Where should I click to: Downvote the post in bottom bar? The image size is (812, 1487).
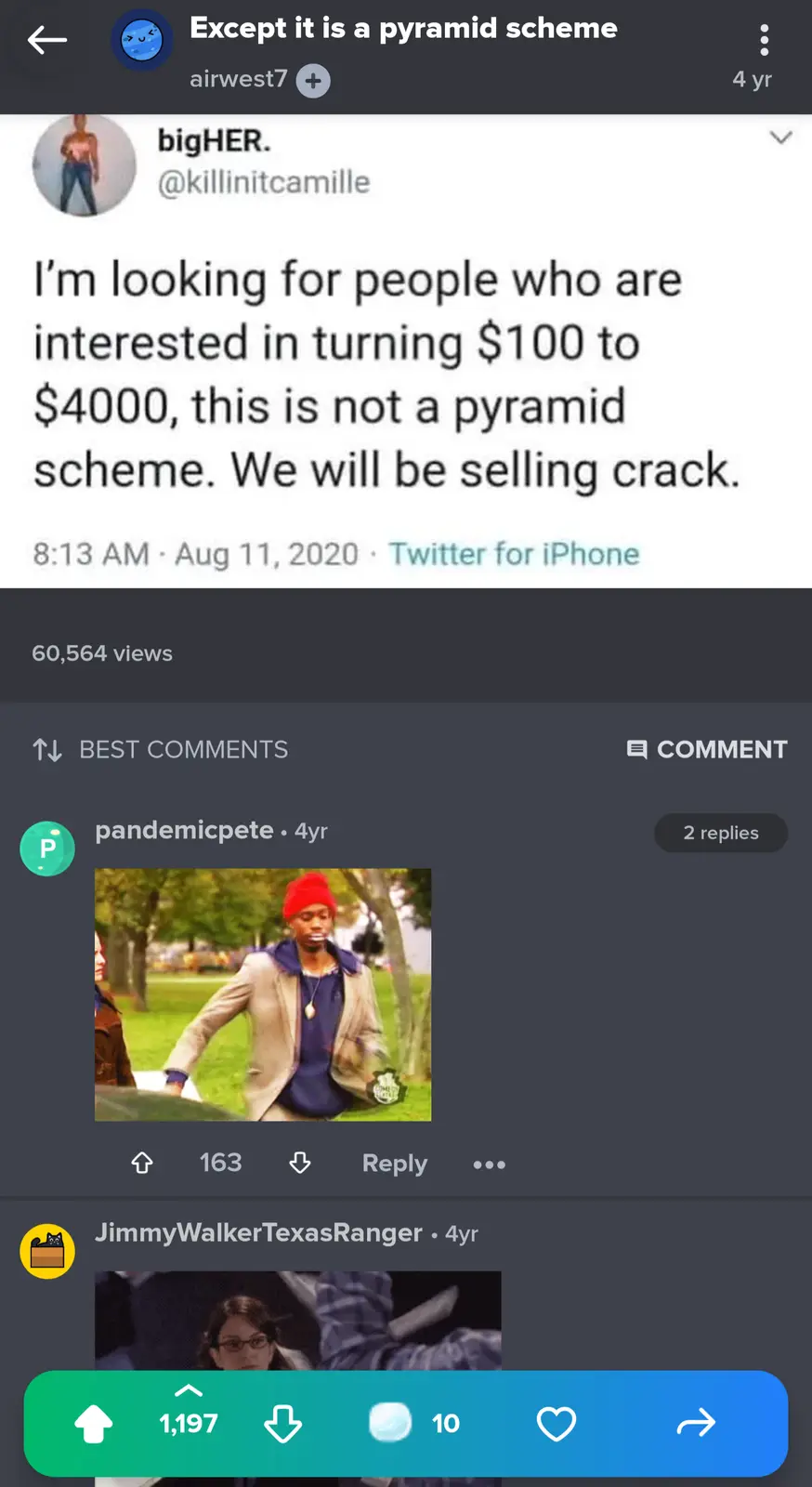pos(283,1423)
